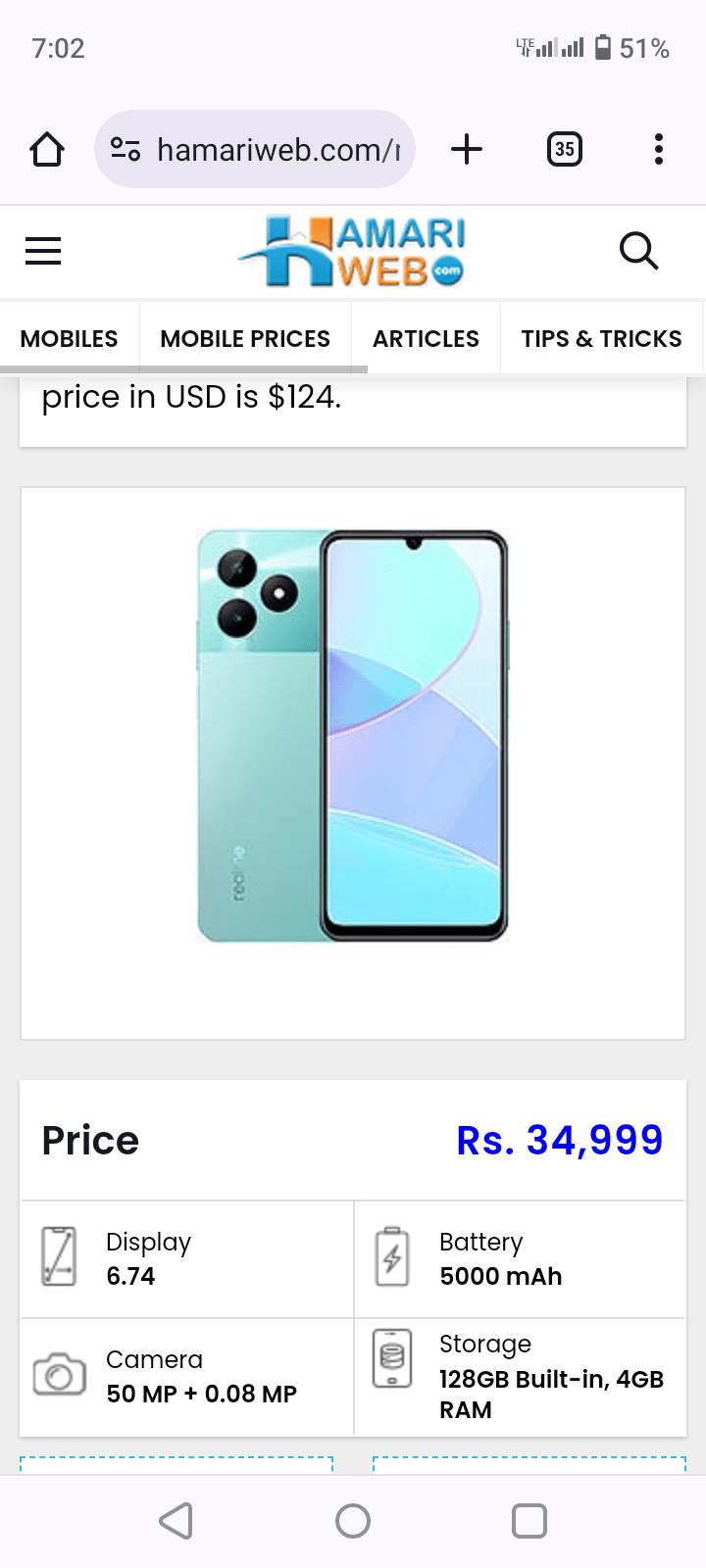Open the browser overflow menu

659,150
